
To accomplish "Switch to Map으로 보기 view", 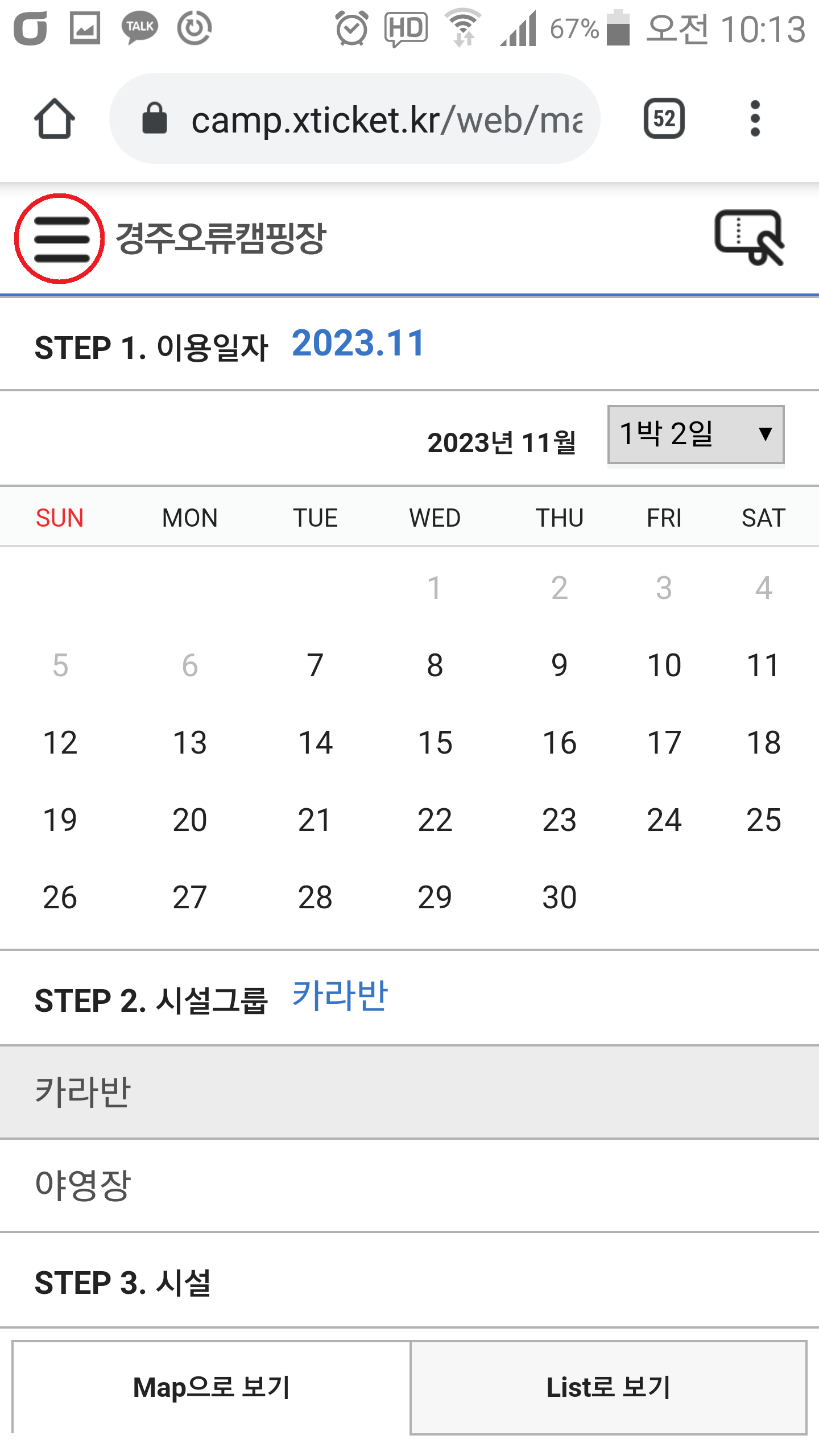I will point(212,1387).
